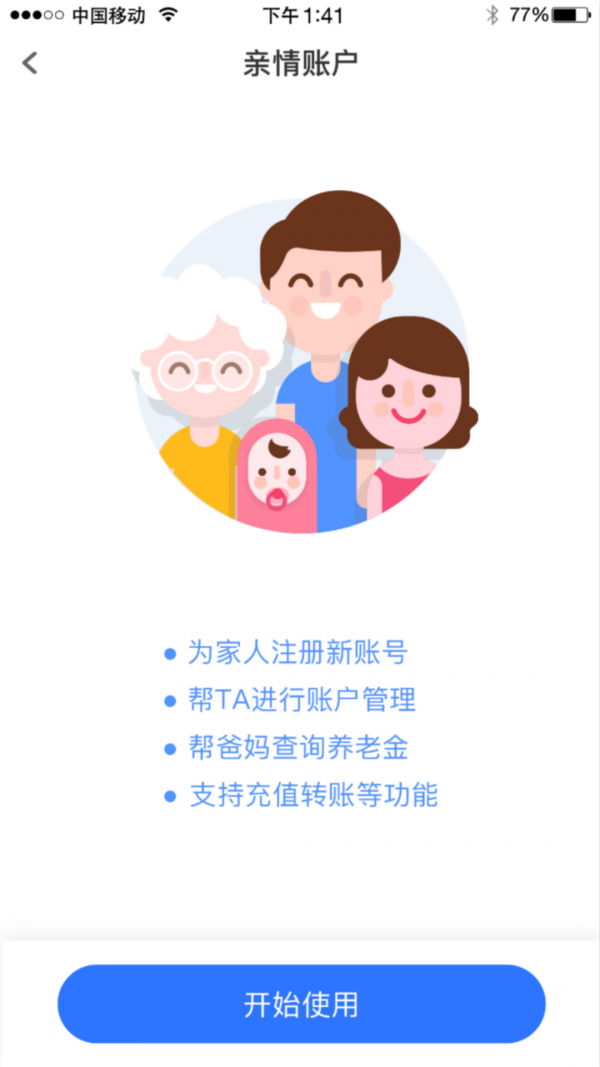Tap the 开始使用 button
The height and width of the screenshot is (1067, 600).
301,1004
